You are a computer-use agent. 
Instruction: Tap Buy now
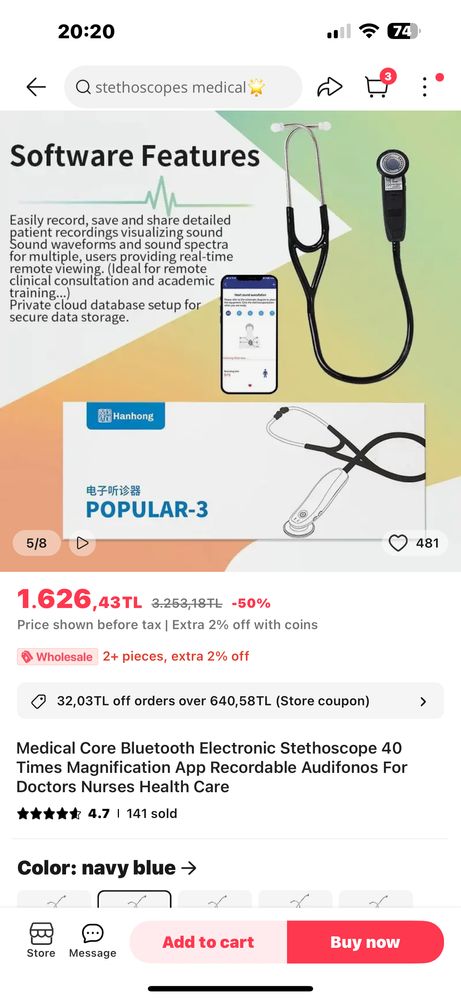[365, 942]
